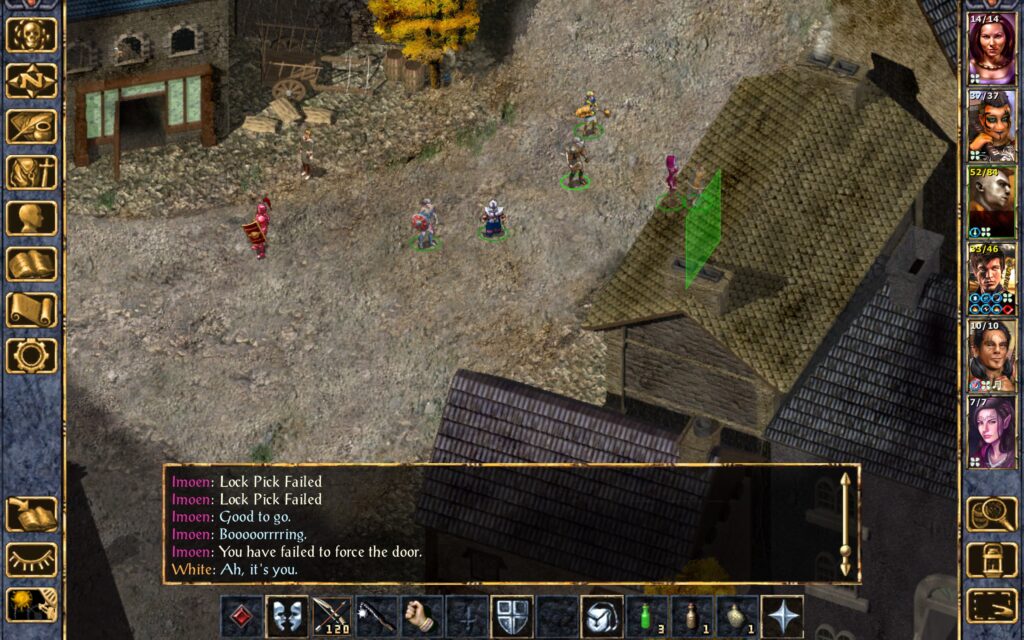Tap the closed-eye button in left sidebar
Image resolution: width=1024 pixels, height=640 pixels.
click(32, 560)
